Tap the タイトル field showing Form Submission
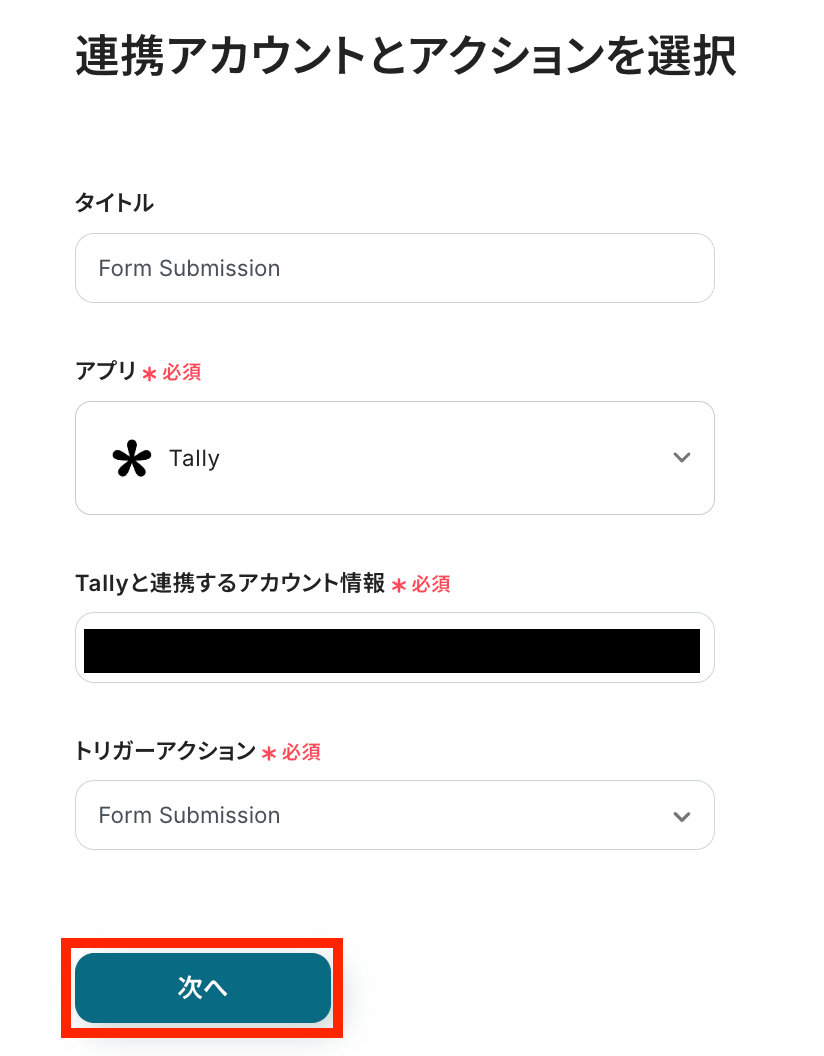This screenshot has width=824, height=1056. [x=394, y=268]
